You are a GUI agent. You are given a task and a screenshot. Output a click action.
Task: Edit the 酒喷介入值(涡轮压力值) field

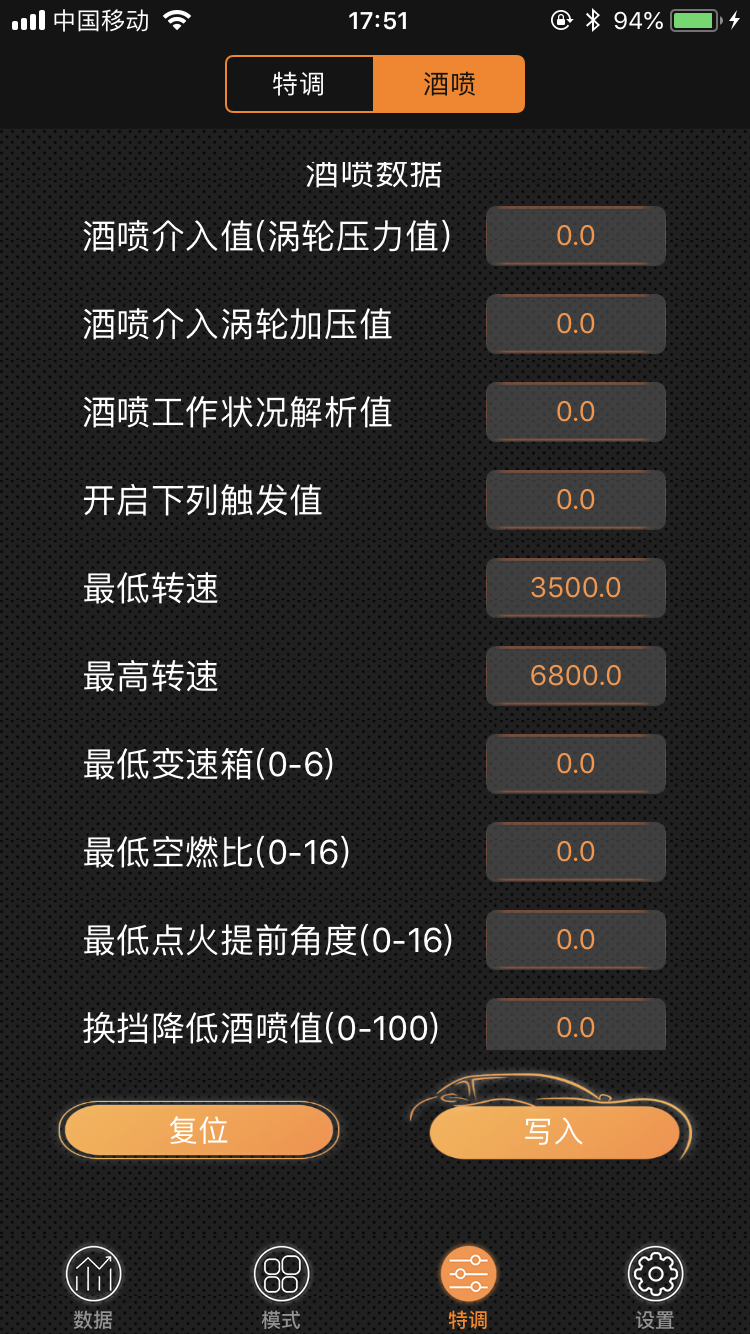[x=575, y=236]
